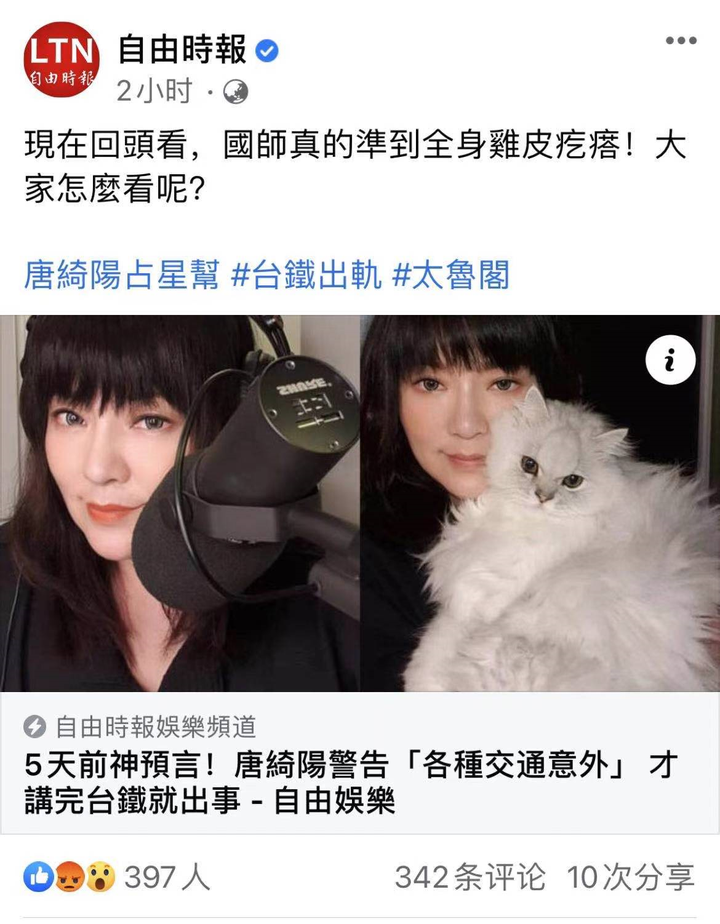
Task: Open 自由時報 page from its name
Action: pyautogui.click(x=184, y=48)
